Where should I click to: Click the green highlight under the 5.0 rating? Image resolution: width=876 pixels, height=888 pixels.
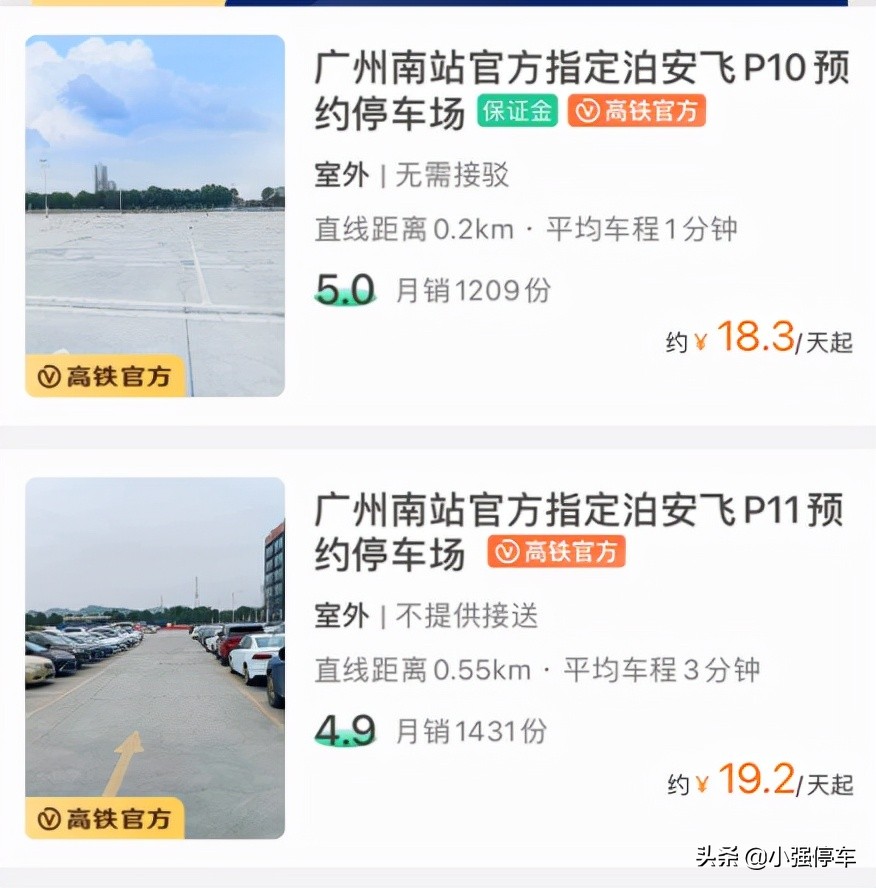click(x=345, y=300)
